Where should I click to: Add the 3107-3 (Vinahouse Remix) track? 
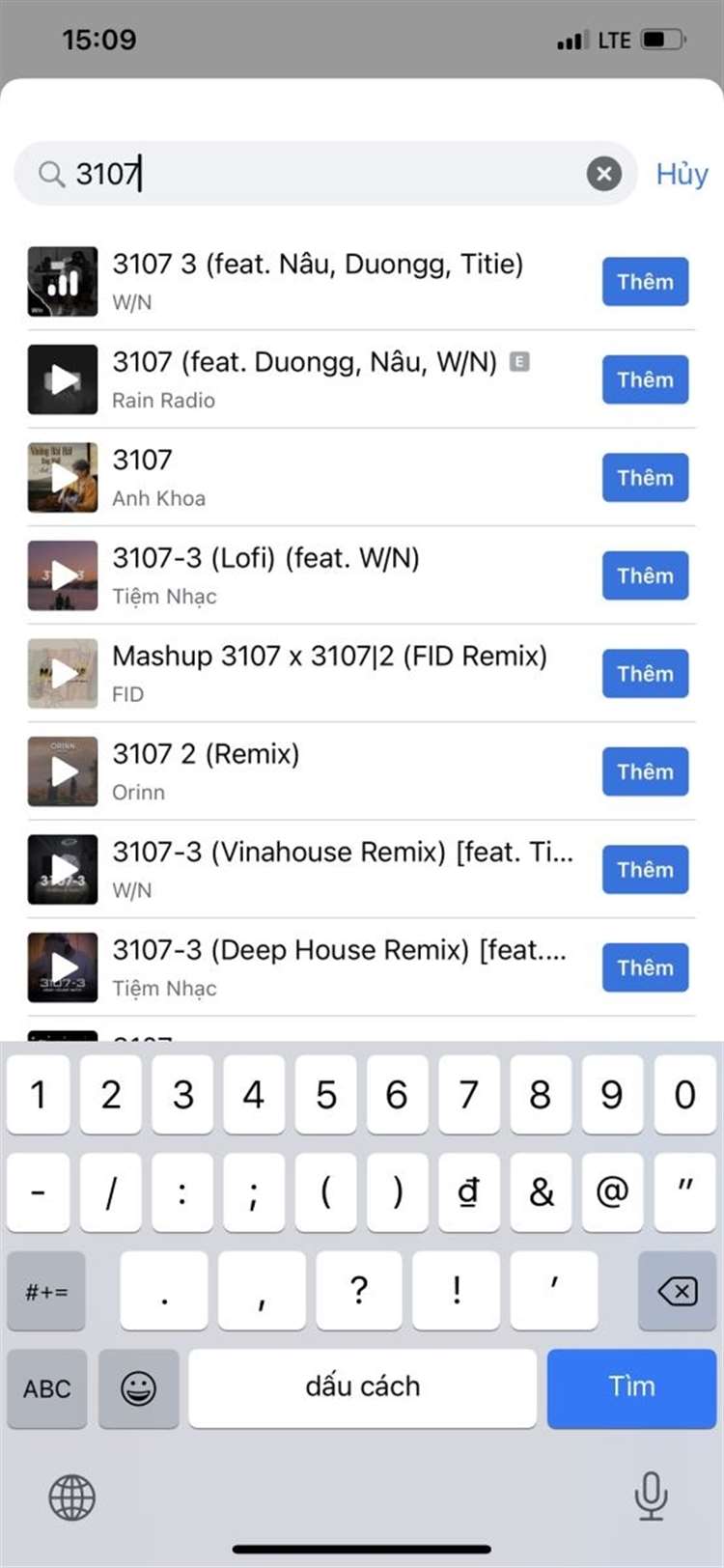click(x=645, y=870)
